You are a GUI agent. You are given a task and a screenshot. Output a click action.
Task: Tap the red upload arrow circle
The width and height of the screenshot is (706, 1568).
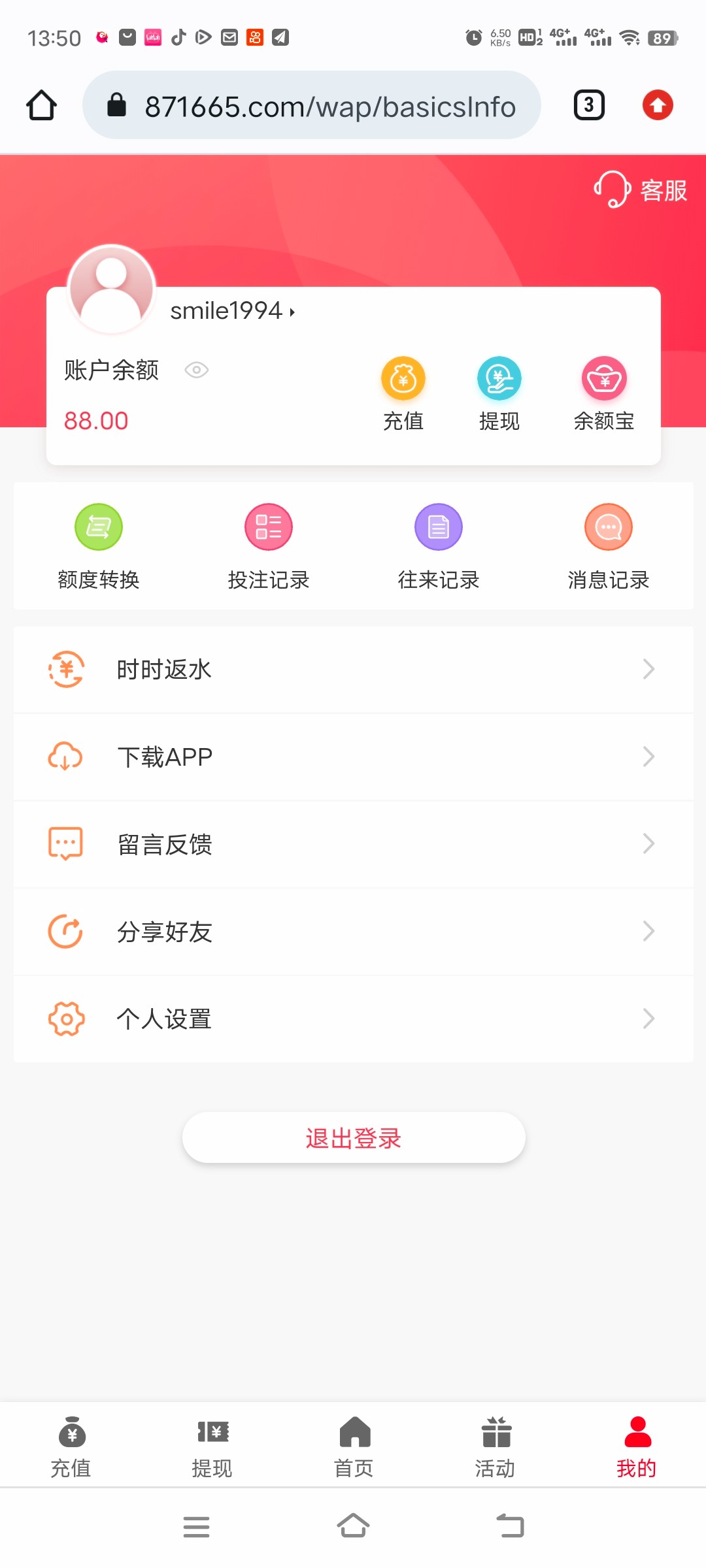click(x=658, y=105)
